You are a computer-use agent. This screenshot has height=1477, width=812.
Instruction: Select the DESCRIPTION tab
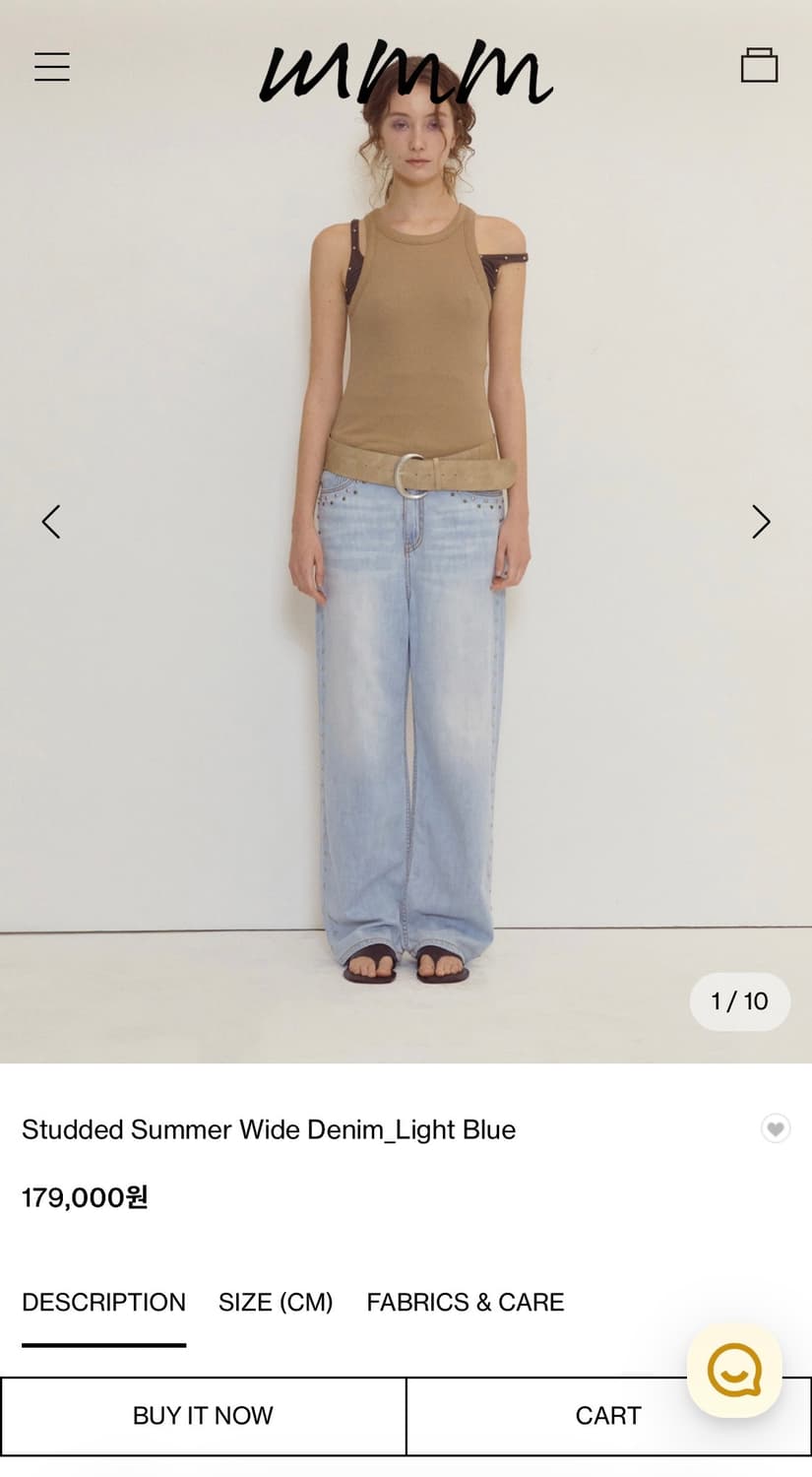point(103,1302)
